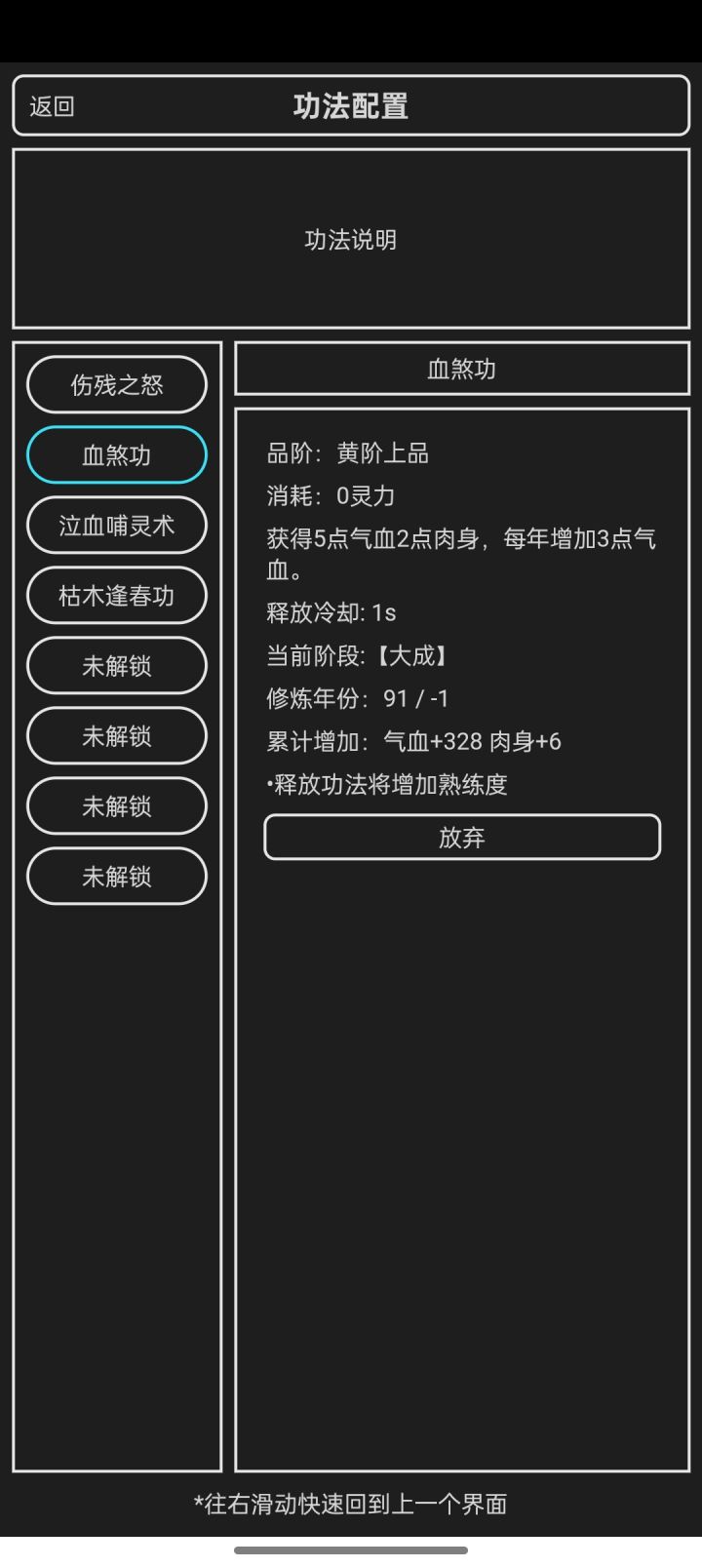Click the third 未解锁 locked slot

116,805
